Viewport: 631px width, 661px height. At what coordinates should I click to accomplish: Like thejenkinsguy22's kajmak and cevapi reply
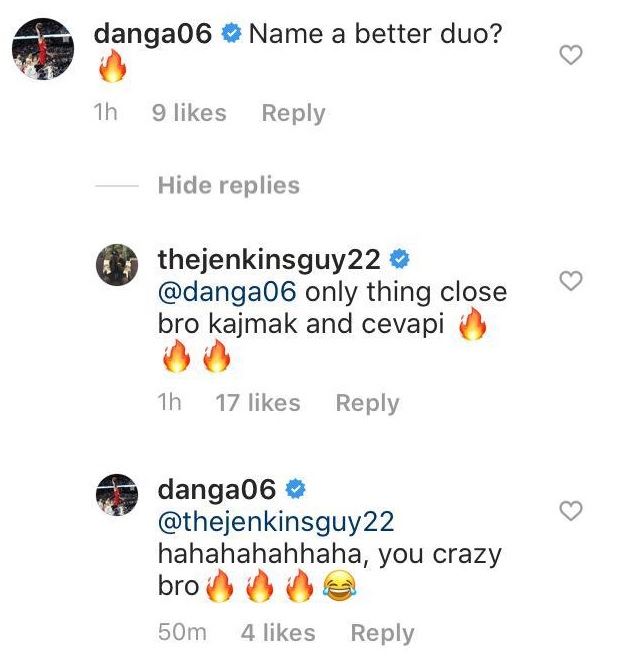570,282
